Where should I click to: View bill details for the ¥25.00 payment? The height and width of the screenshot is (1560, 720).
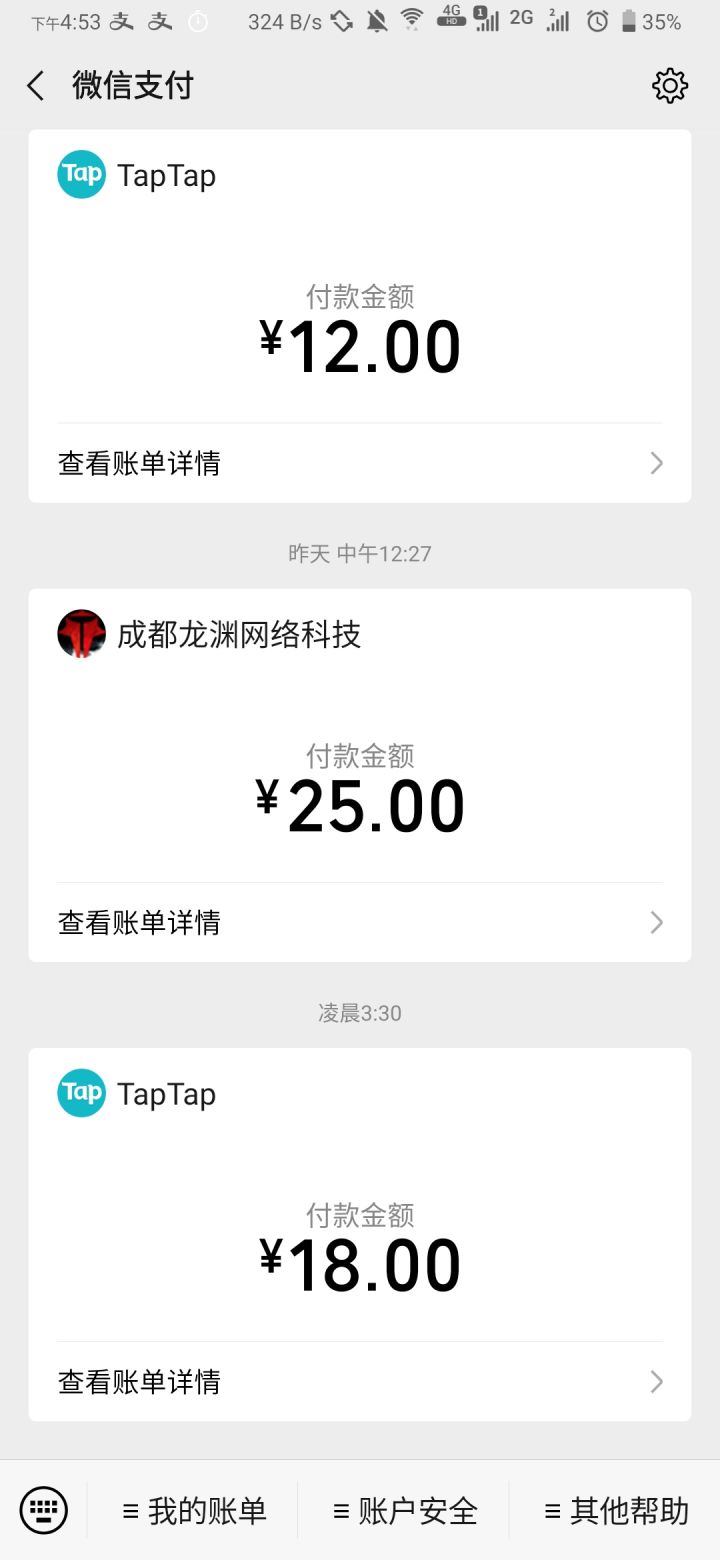[360, 922]
